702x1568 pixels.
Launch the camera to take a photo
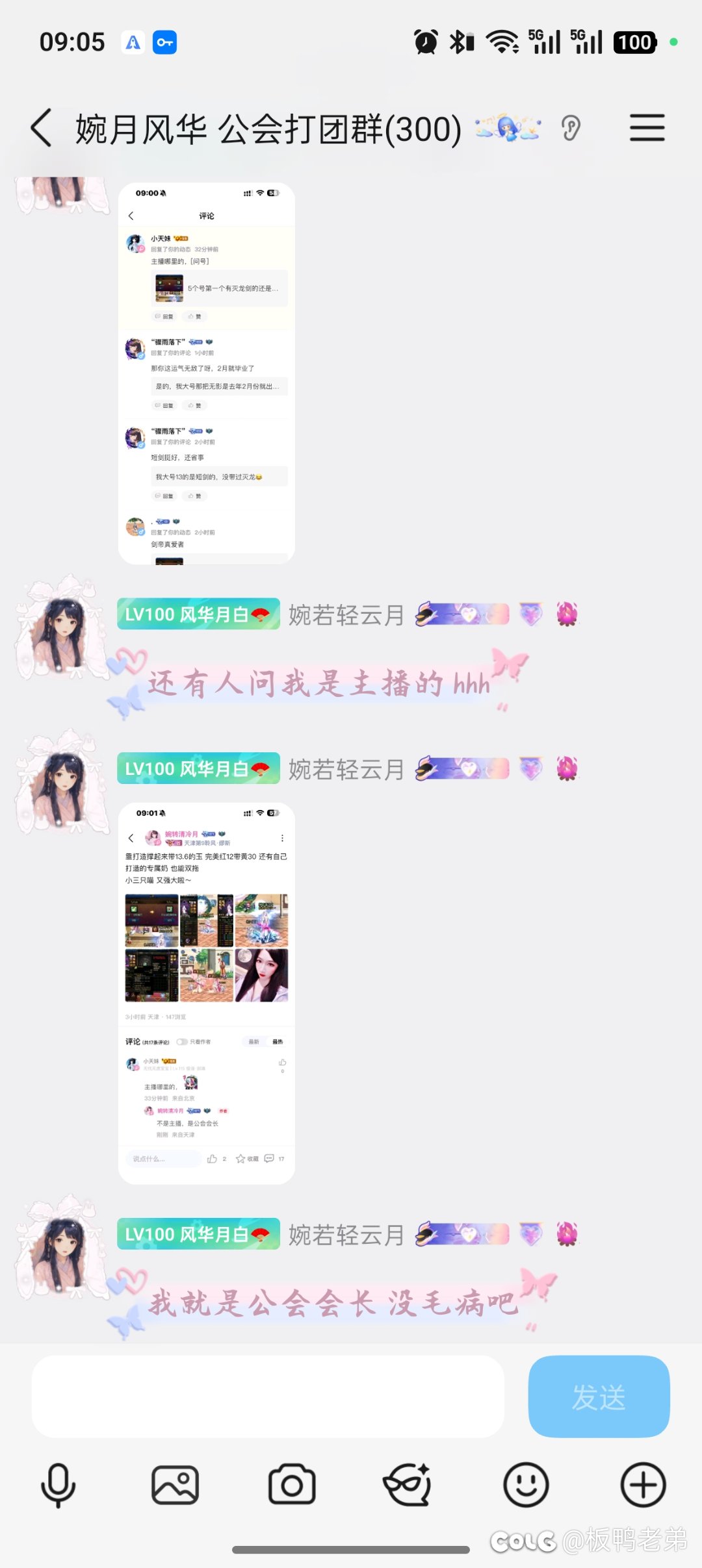(x=292, y=1485)
